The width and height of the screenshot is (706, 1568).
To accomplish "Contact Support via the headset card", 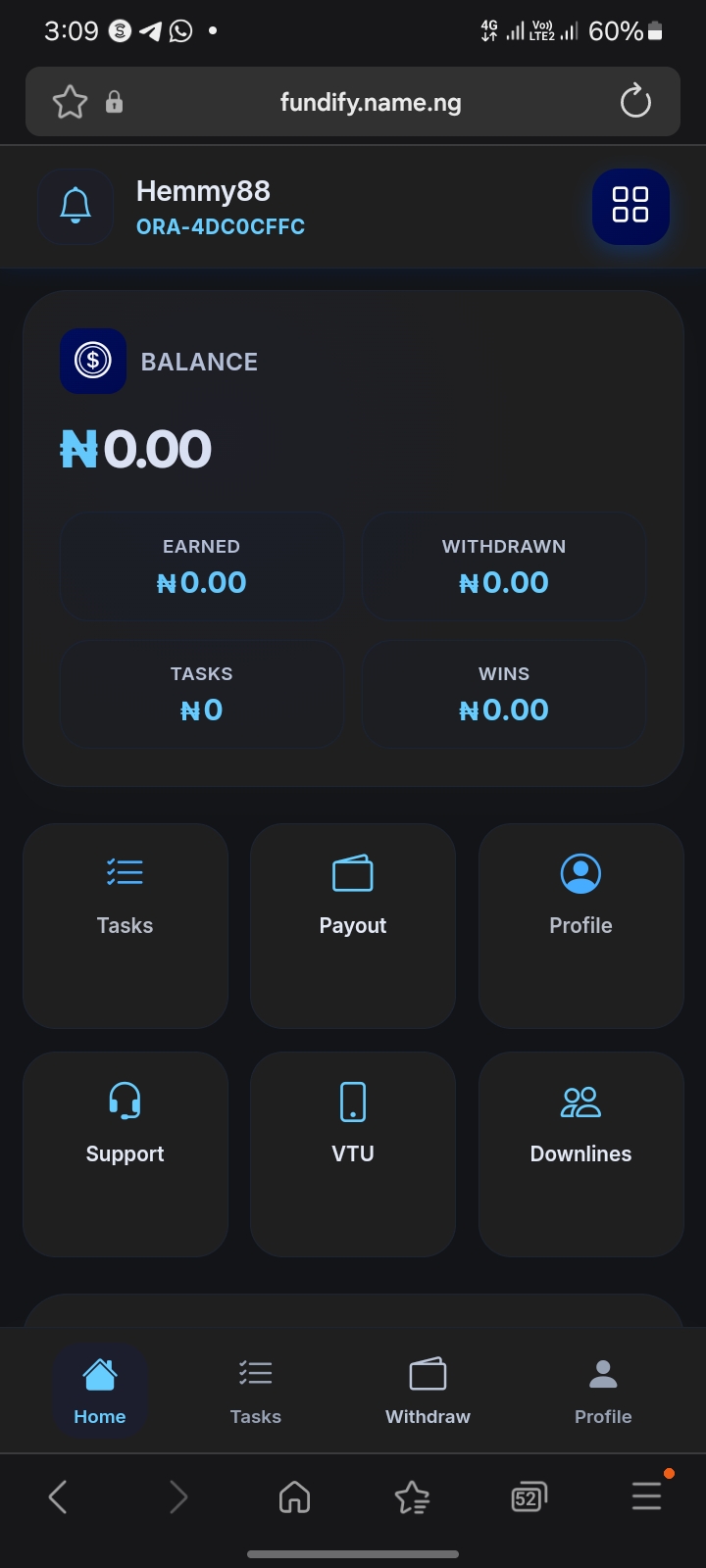I will 126,1153.
